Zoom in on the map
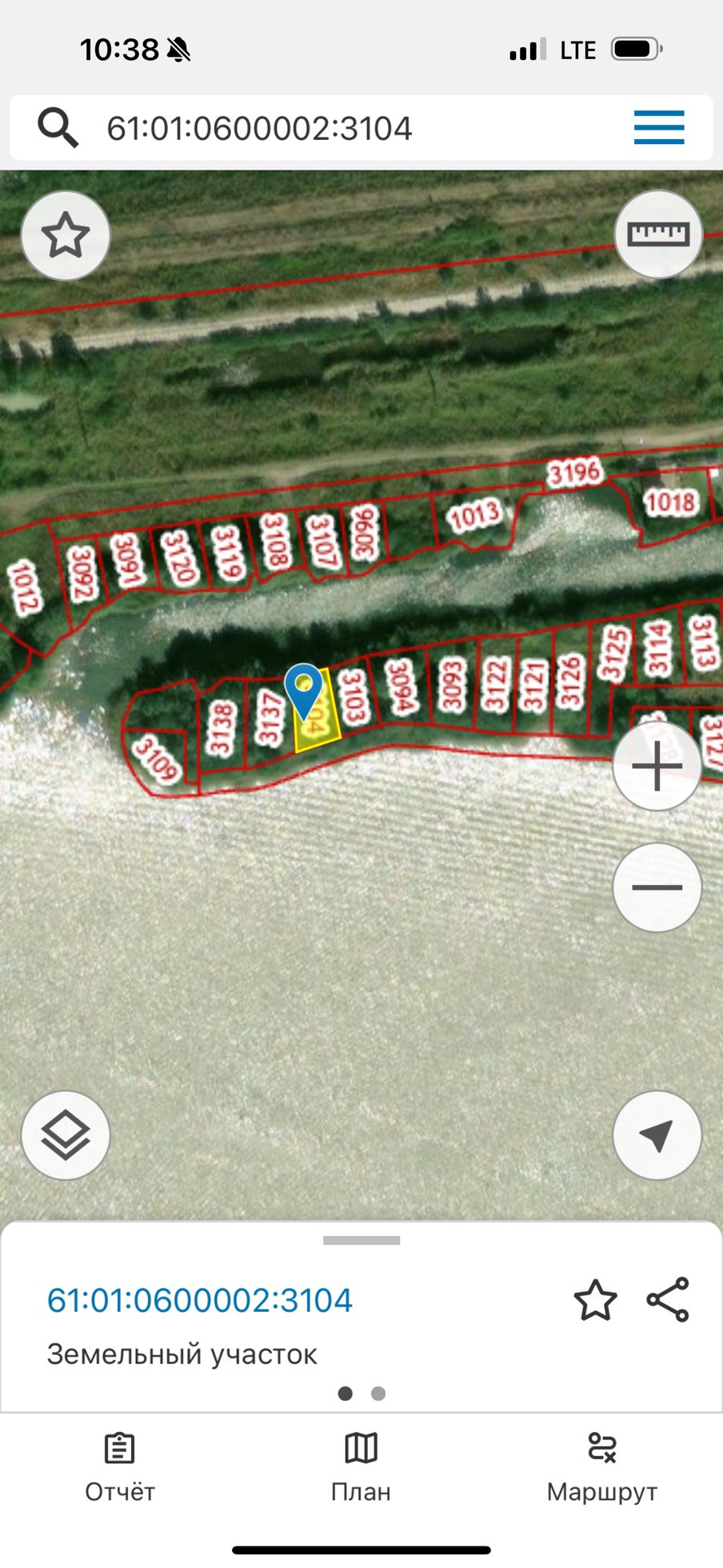The image size is (723, 1568). point(657,766)
